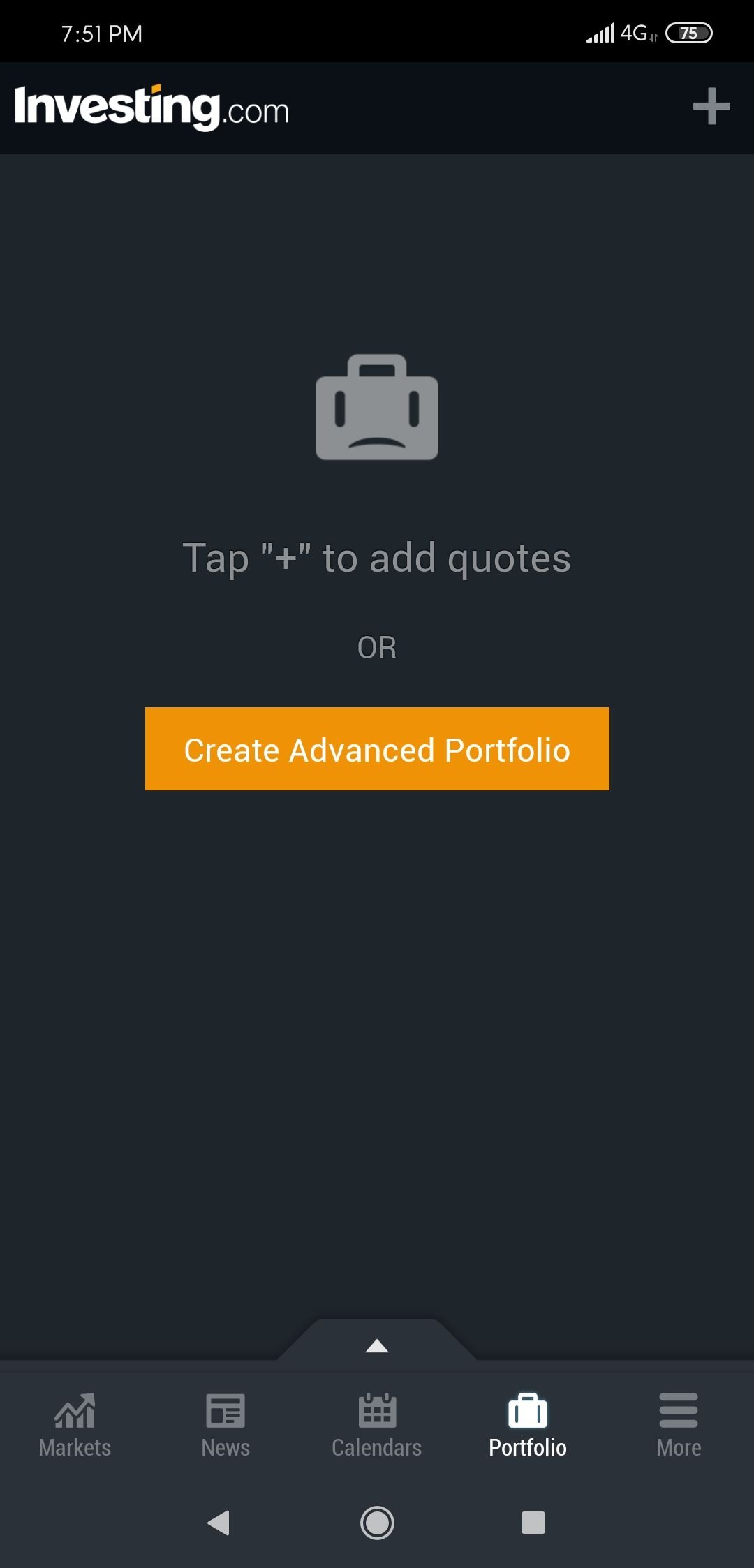Switch to the Markets tab

pos(75,1426)
